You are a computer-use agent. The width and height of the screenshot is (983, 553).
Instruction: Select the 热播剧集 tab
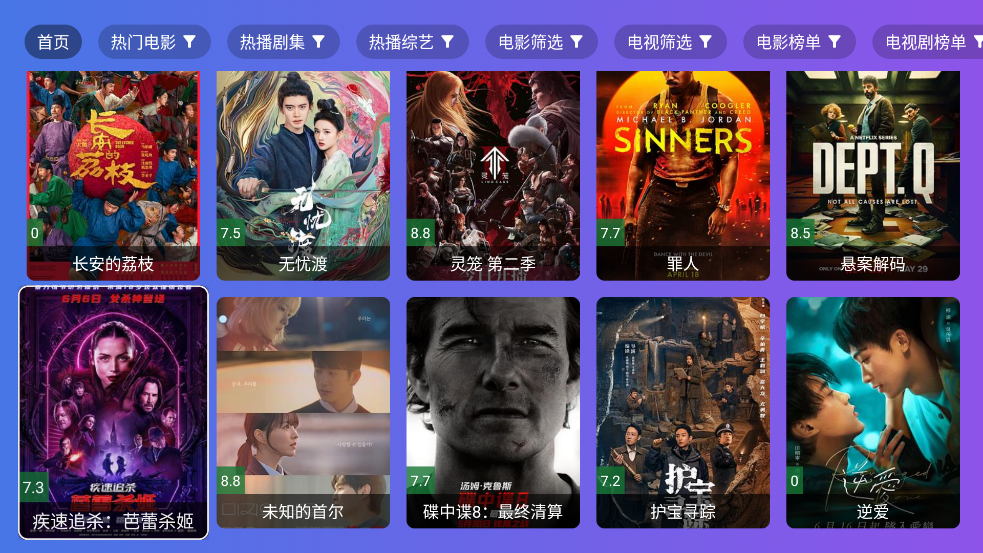tap(283, 42)
